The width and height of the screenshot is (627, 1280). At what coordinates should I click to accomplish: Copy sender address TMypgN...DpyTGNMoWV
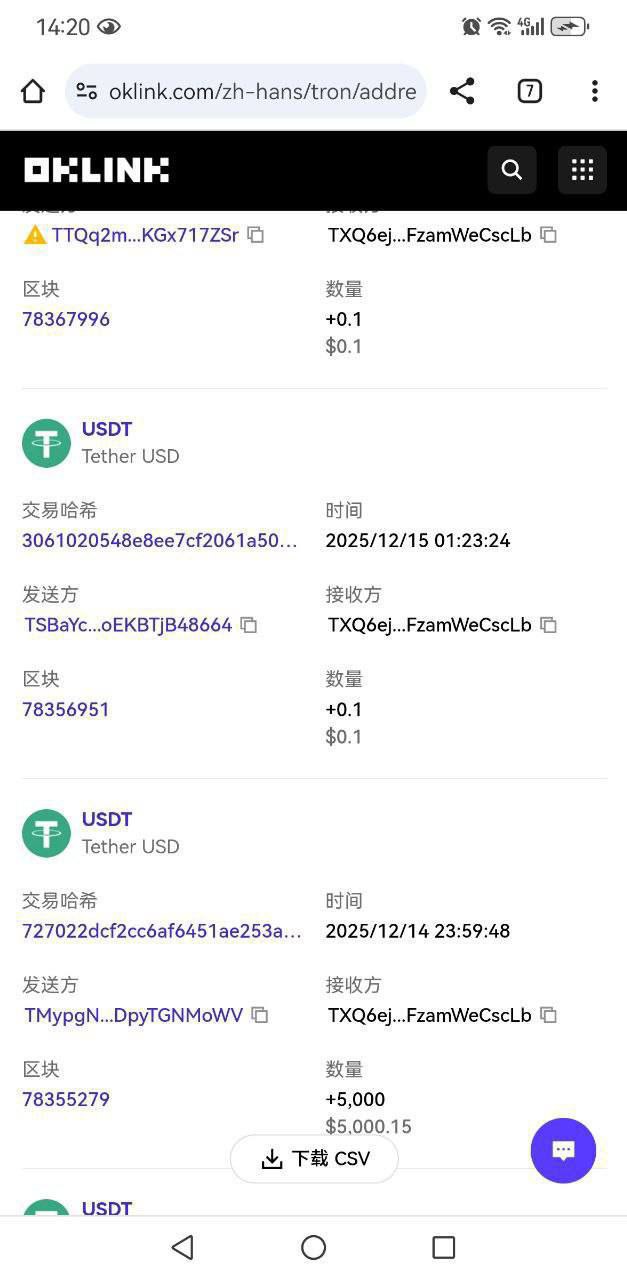pyautogui.click(x=260, y=1015)
